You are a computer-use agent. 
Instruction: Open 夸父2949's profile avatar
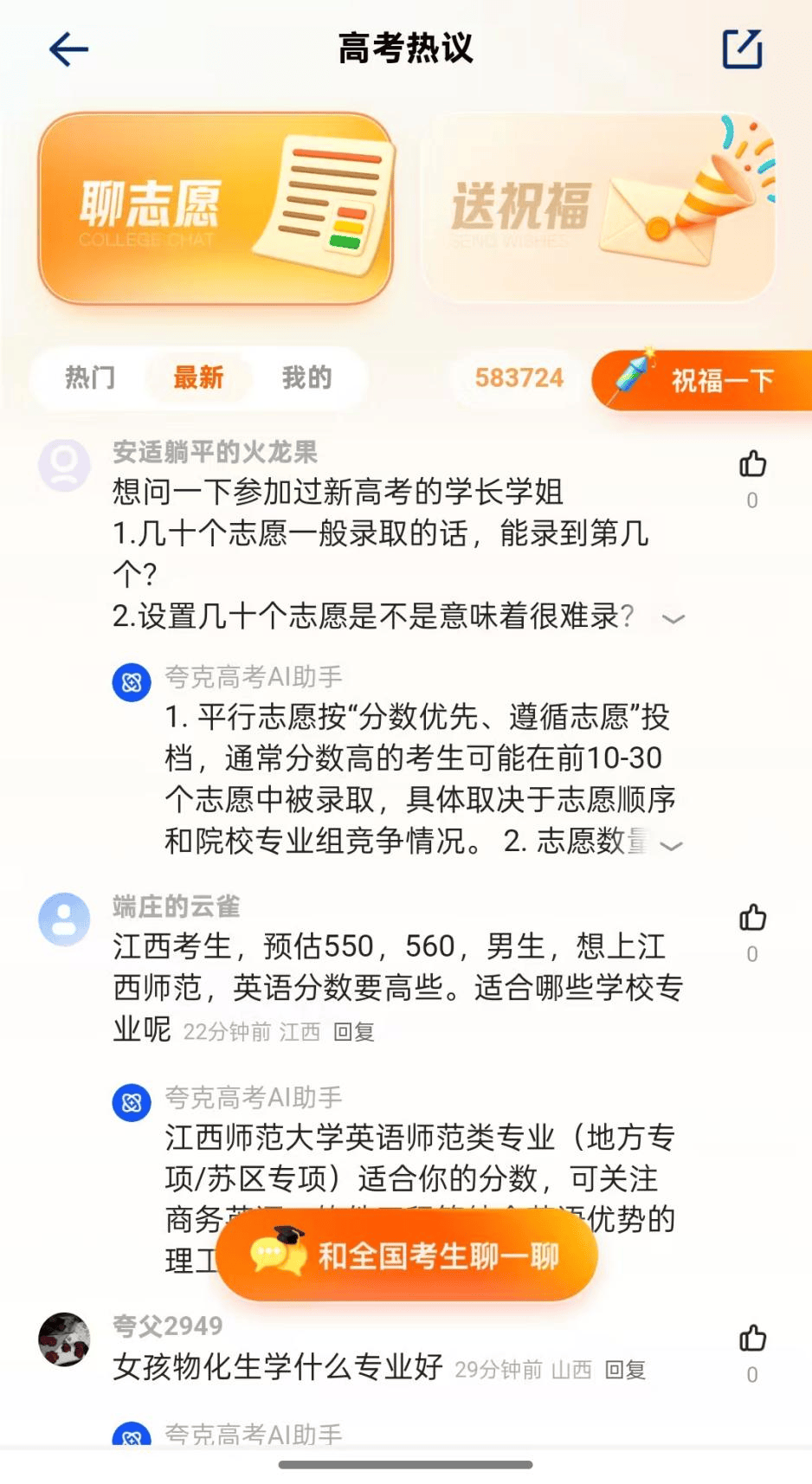[x=64, y=1339]
